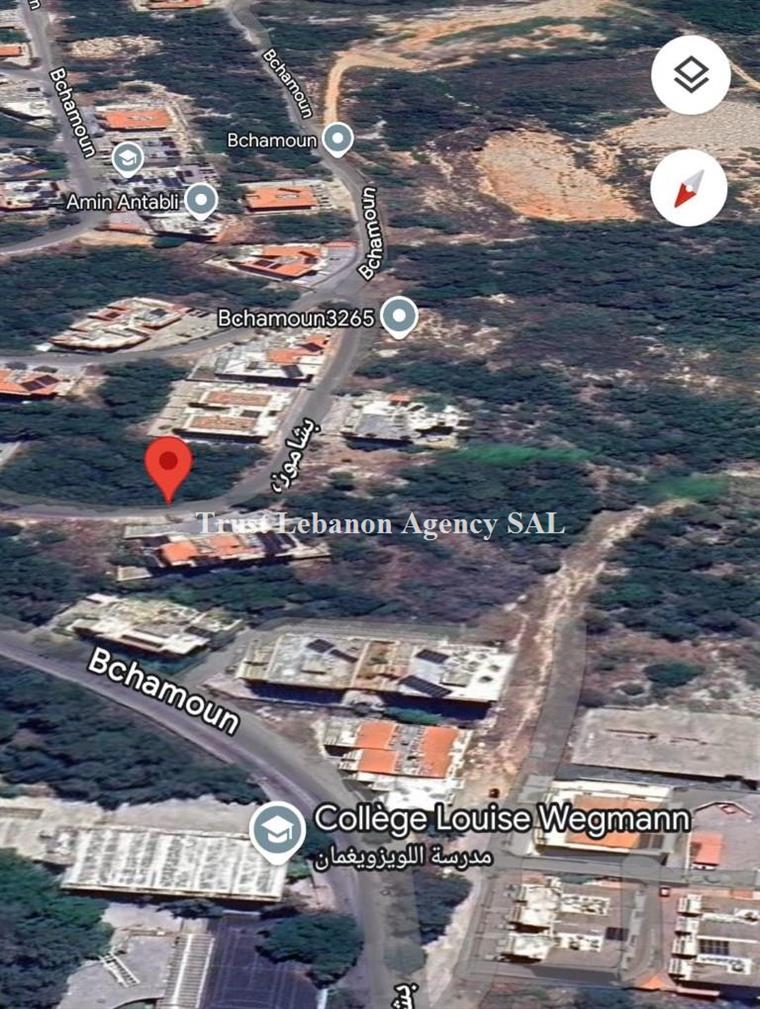Select the Amin Antabli place marker
The height and width of the screenshot is (1009, 760).
click(202, 200)
